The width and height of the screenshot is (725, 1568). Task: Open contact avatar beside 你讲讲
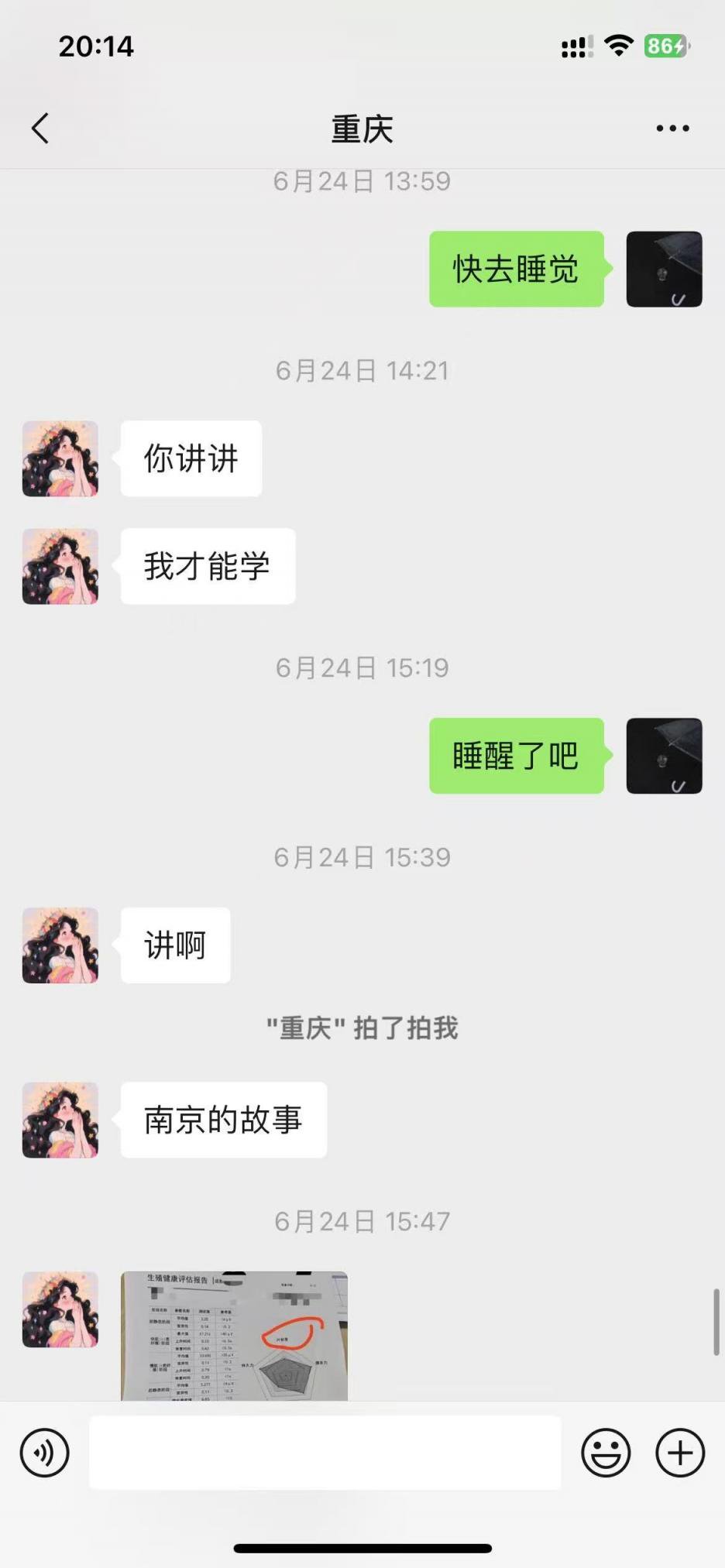60,458
